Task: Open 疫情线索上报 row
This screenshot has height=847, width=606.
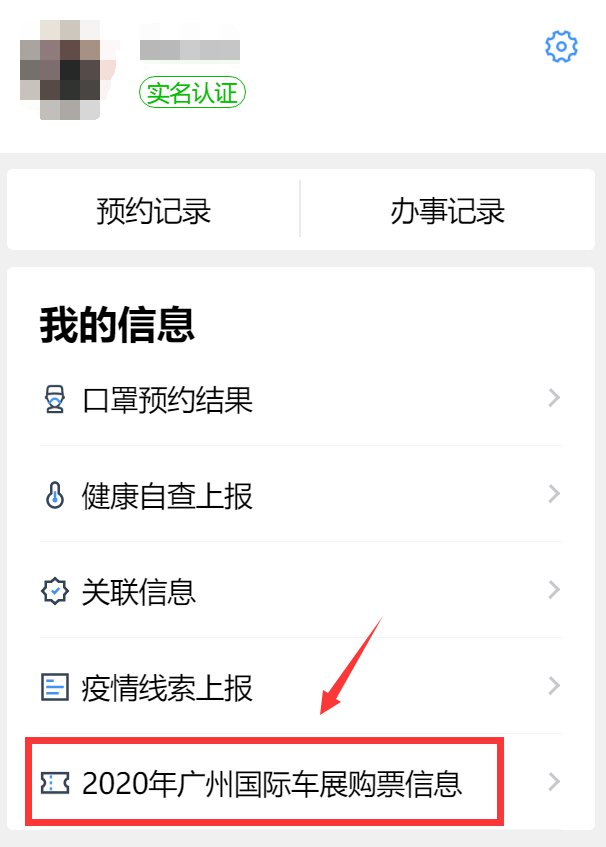Action: (300, 687)
